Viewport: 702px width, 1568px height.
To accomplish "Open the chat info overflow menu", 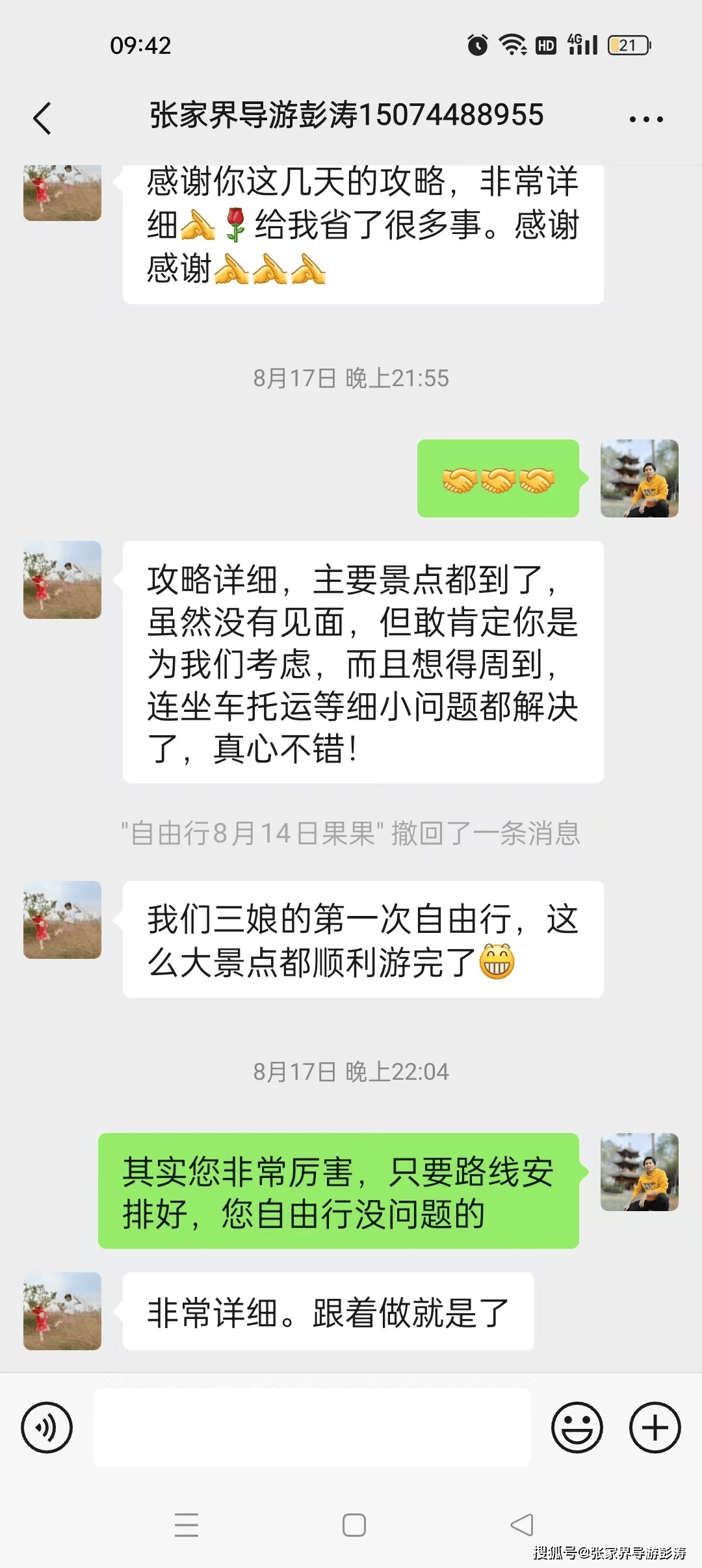I will click(645, 119).
